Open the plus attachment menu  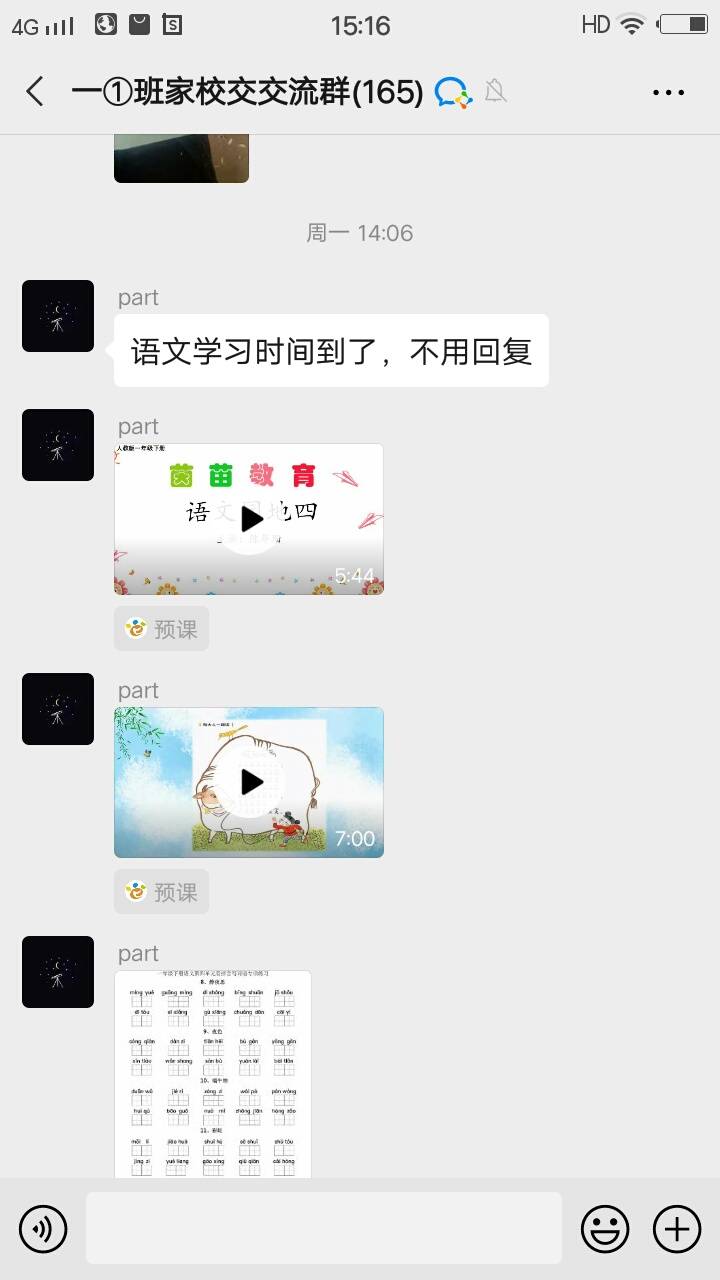pyautogui.click(x=677, y=1228)
